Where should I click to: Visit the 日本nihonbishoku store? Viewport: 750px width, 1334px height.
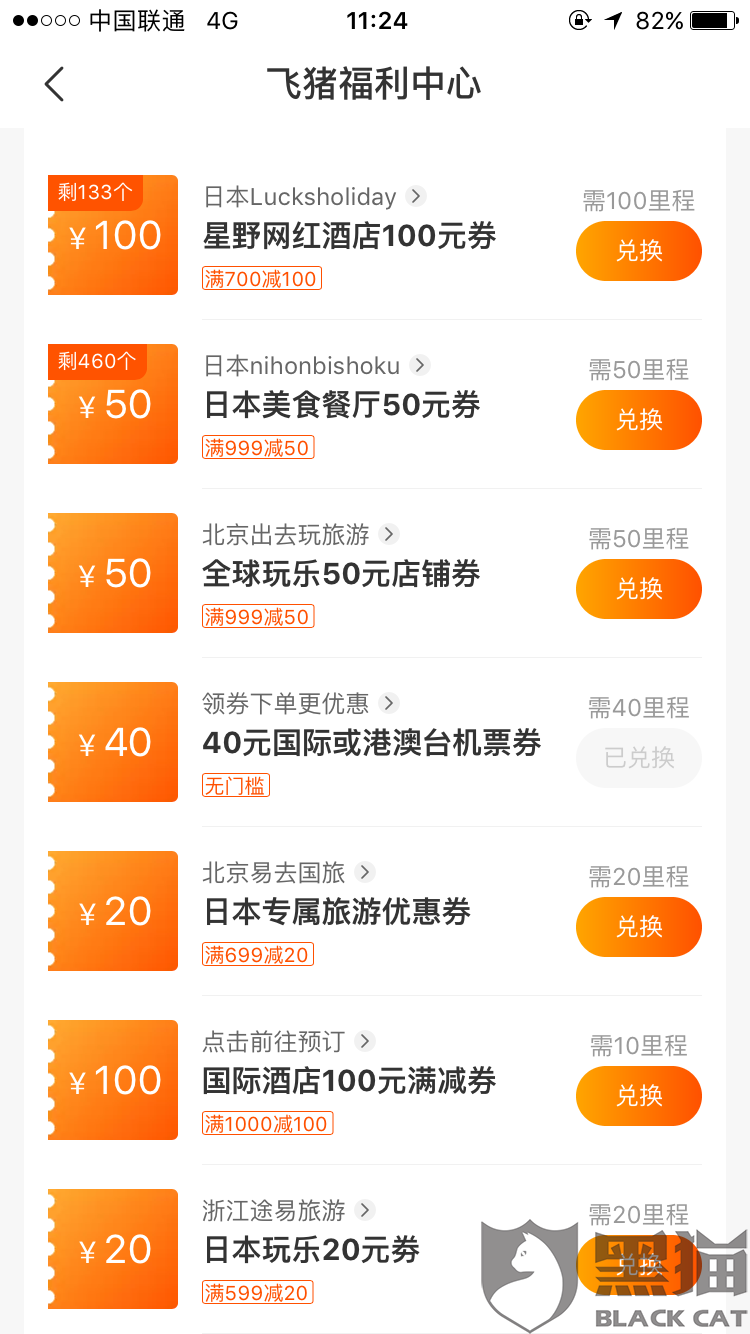pyautogui.click(x=316, y=366)
